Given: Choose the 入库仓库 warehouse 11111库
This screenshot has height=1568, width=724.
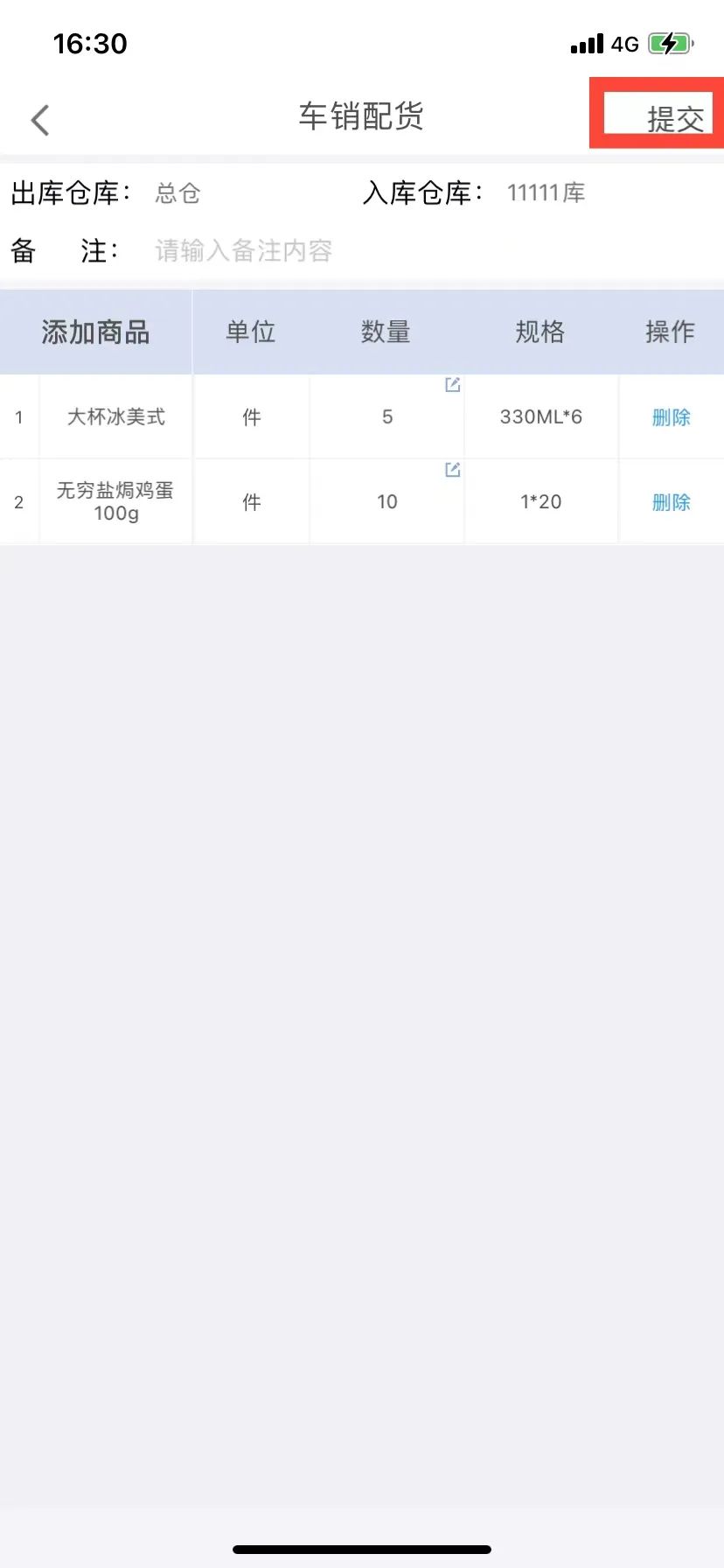Looking at the screenshot, I should pyautogui.click(x=546, y=193).
